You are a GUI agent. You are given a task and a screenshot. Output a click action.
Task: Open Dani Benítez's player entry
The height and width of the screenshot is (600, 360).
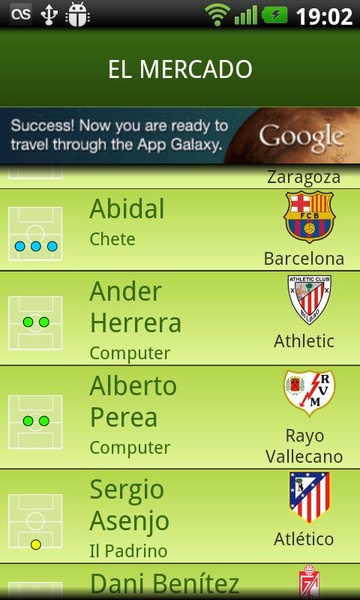click(180, 582)
